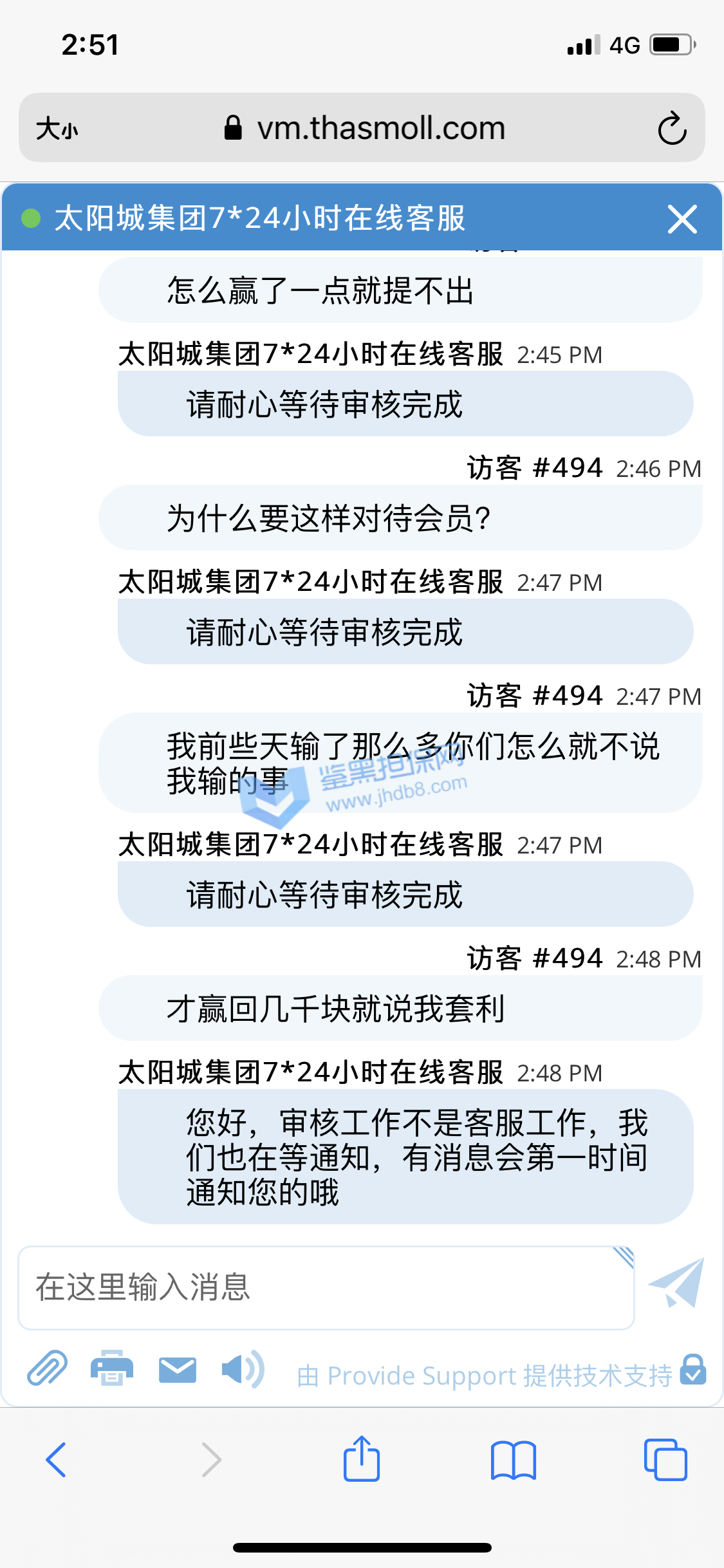724x1568 pixels.
Task: Tap the vm.thasmoll.com address bar
Action: 364,128
